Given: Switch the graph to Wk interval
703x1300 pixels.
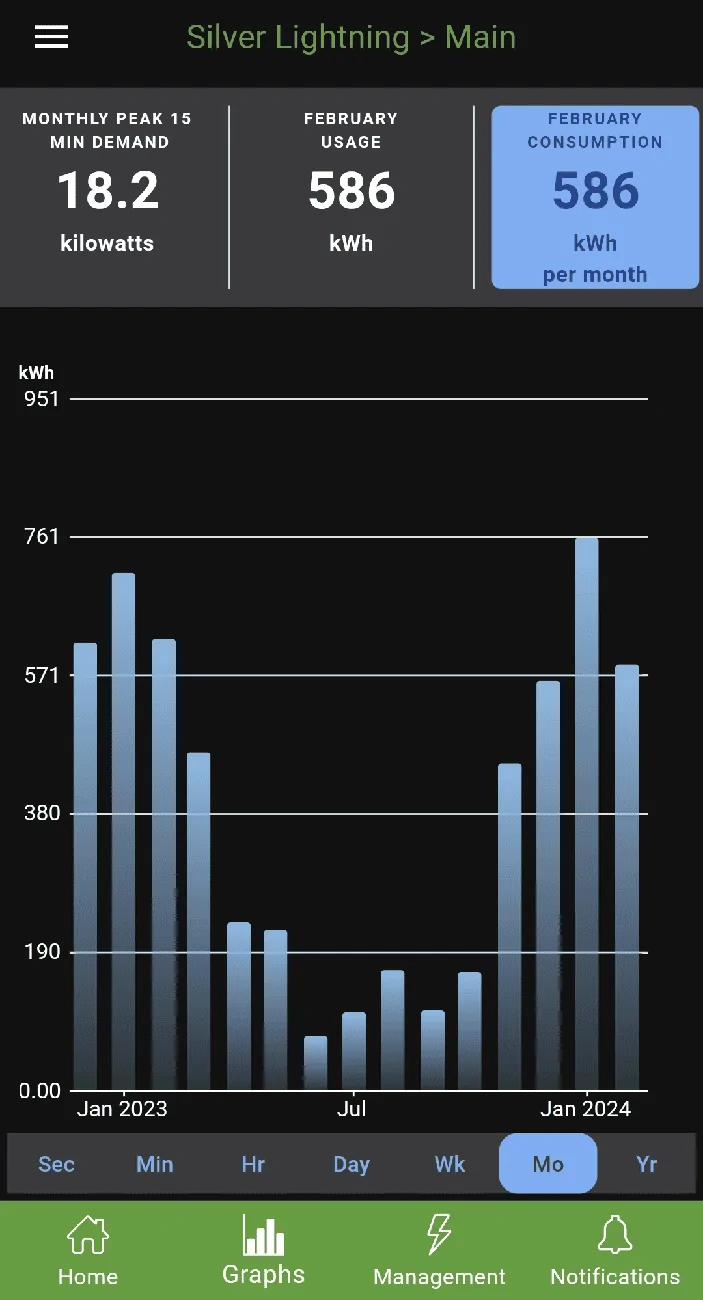Looking at the screenshot, I should pyautogui.click(x=450, y=1164).
